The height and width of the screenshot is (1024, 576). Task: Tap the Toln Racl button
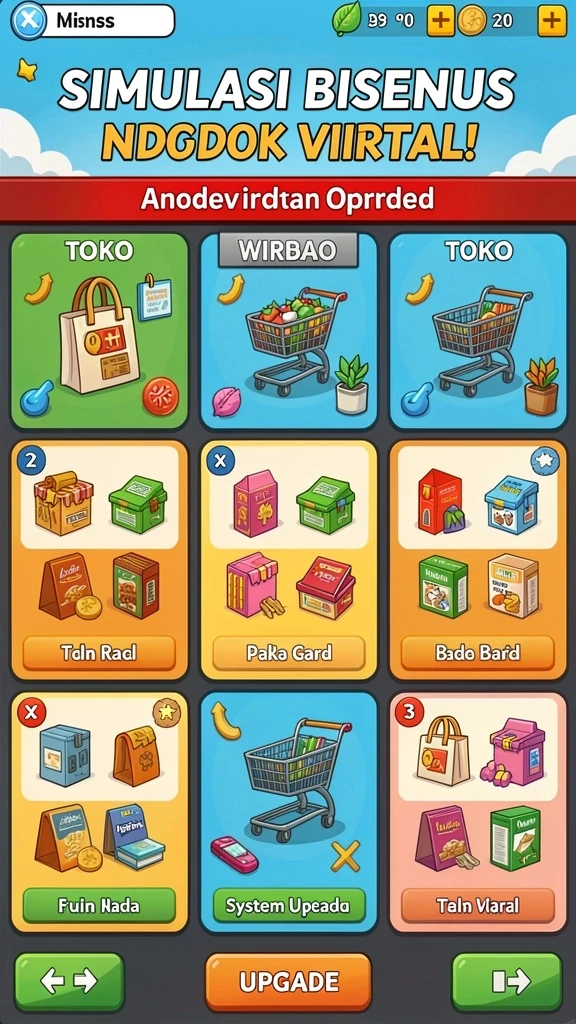tap(99, 652)
